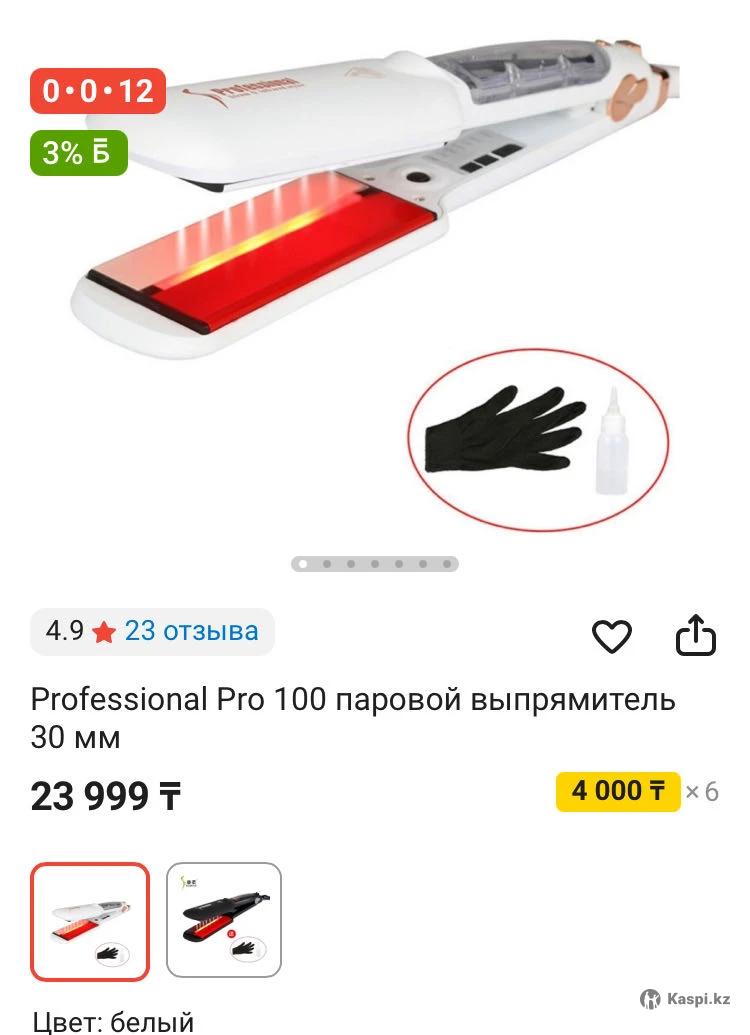This screenshot has height=1035, width=750.
Task: Tap the image gallery page indicator dots
Action: (375, 564)
